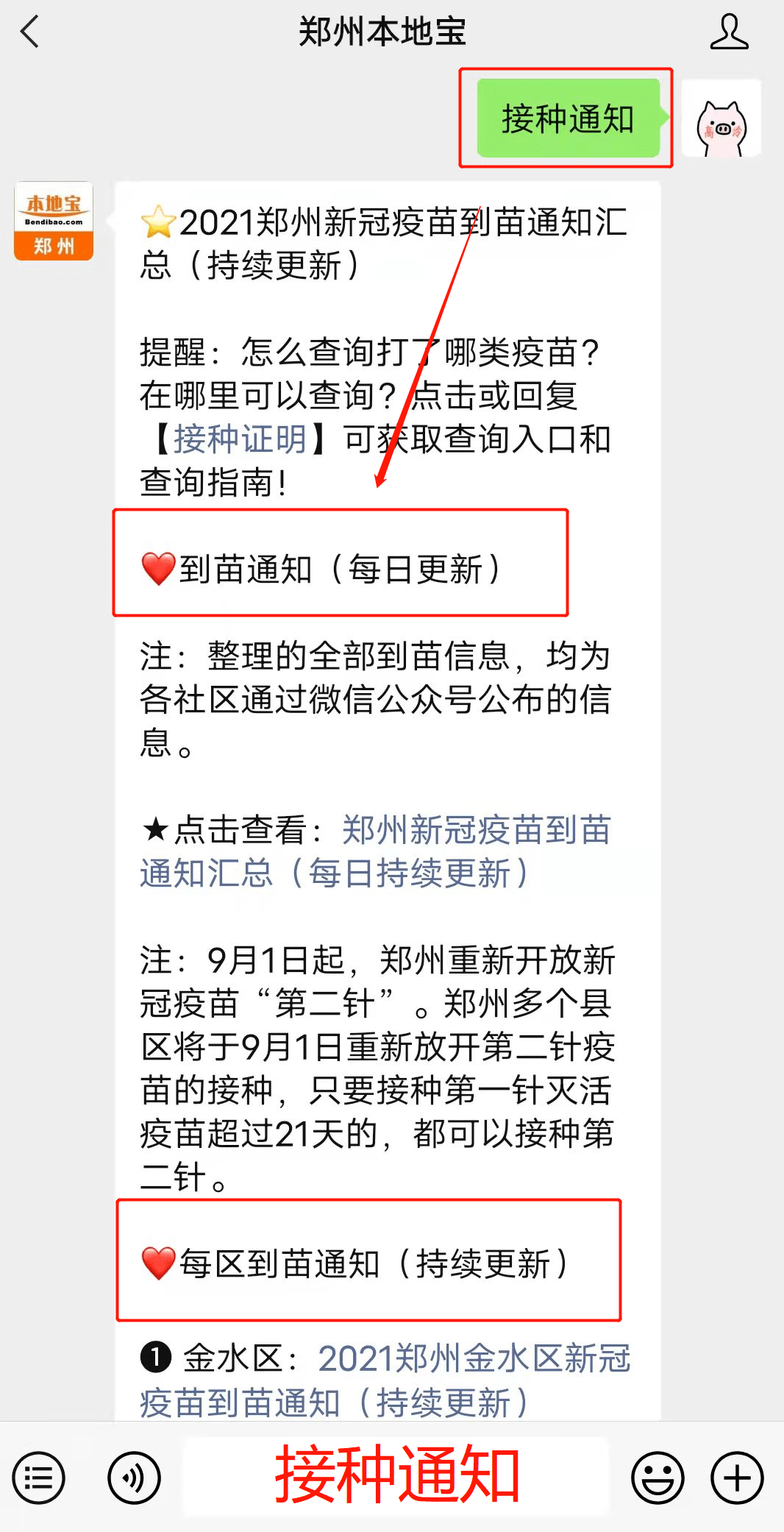Open the plus attachments menu

[736, 1478]
